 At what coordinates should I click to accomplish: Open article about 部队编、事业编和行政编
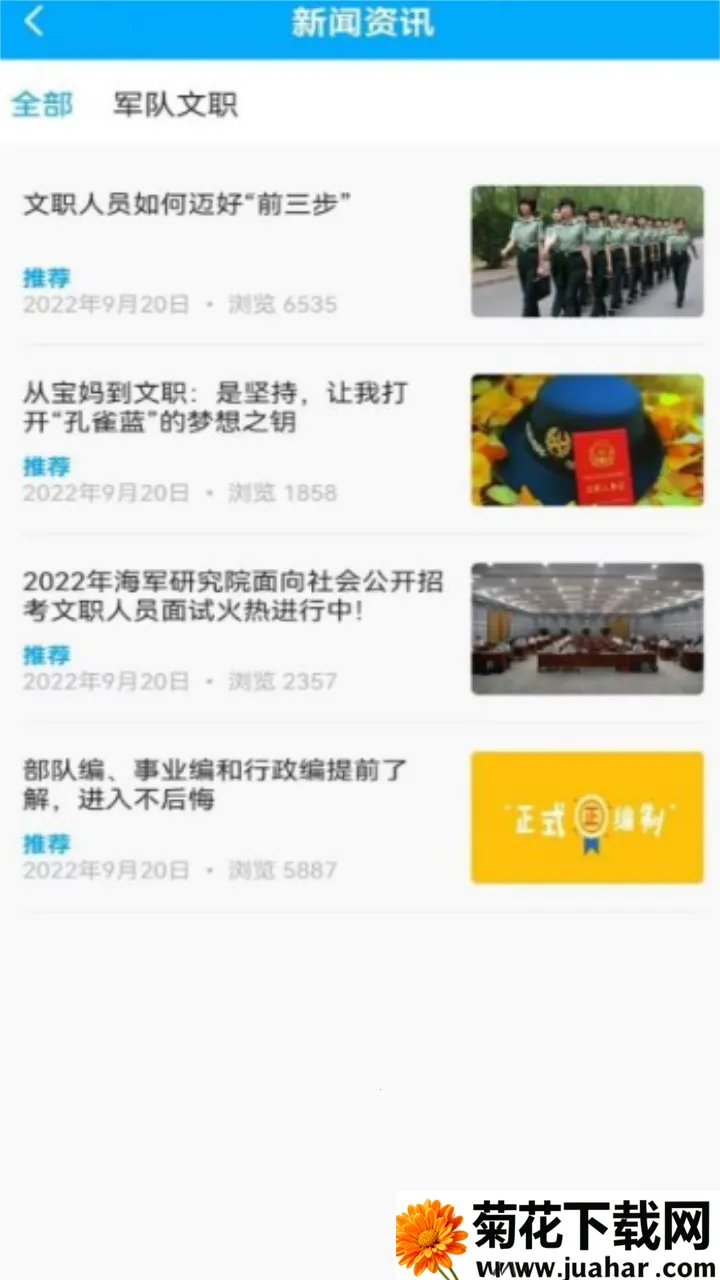[x=215, y=785]
